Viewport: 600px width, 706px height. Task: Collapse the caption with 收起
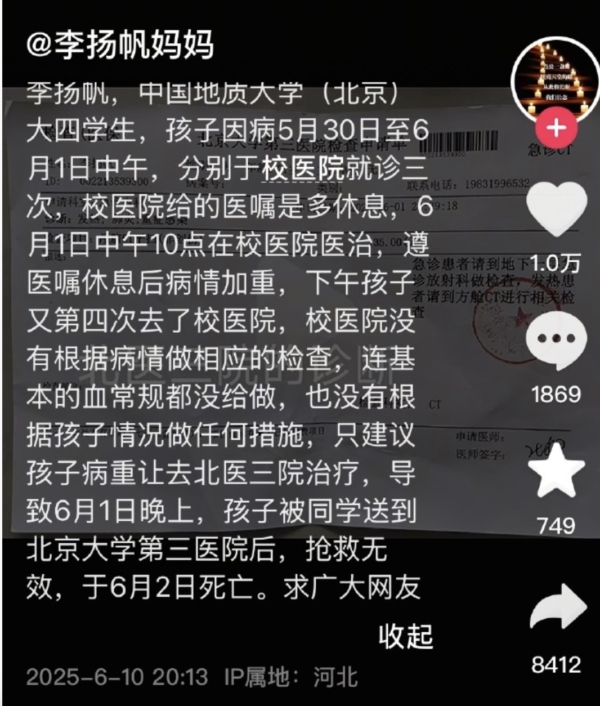(406, 634)
